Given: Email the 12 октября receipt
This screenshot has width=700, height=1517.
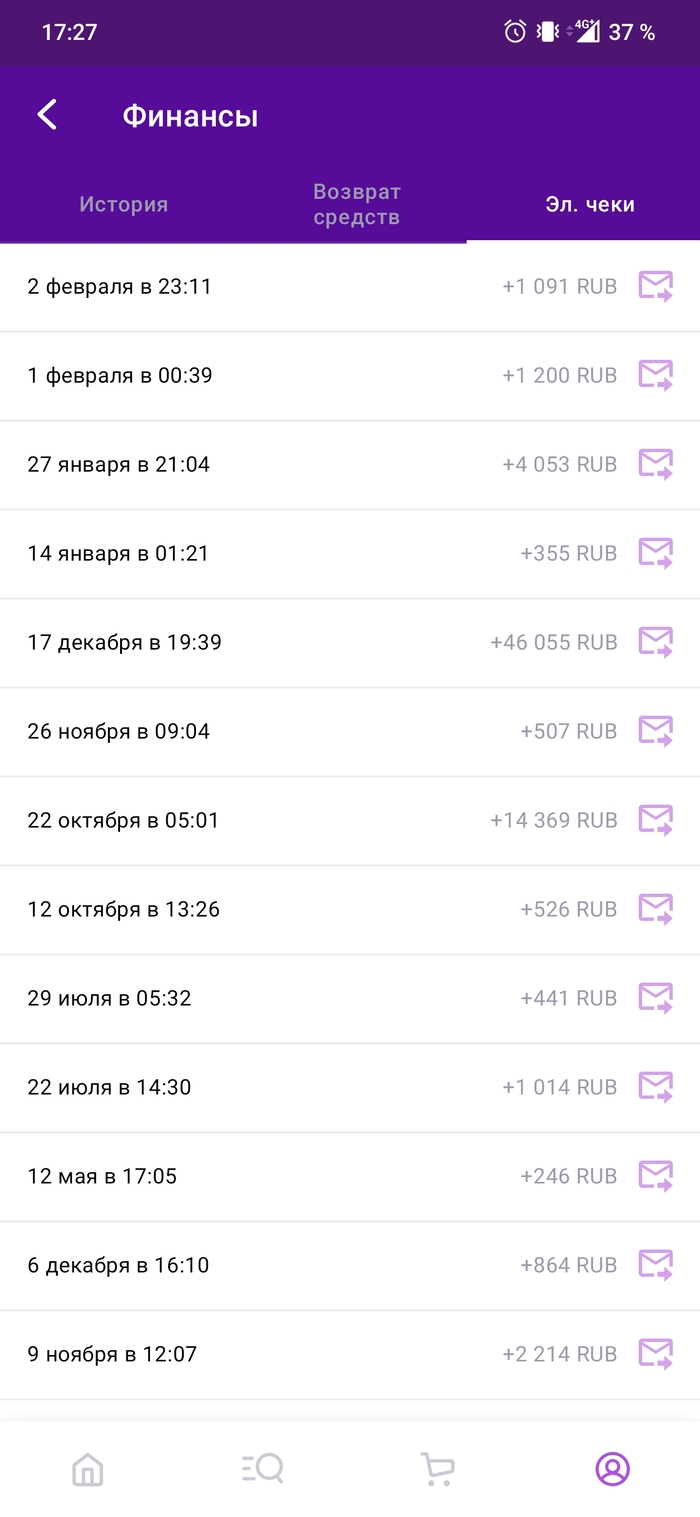Looking at the screenshot, I should pyautogui.click(x=656, y=910).
